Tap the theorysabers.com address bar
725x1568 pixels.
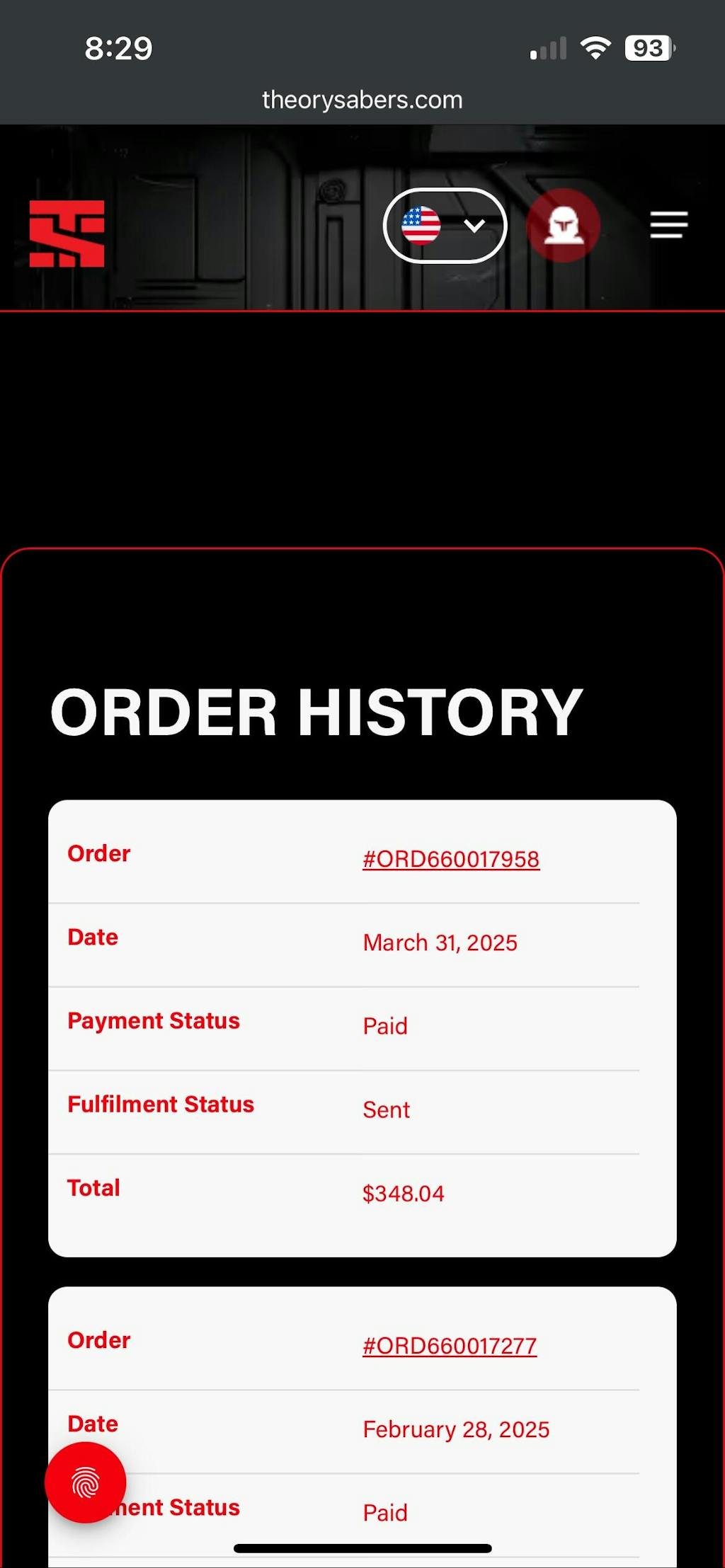(362, 100)
